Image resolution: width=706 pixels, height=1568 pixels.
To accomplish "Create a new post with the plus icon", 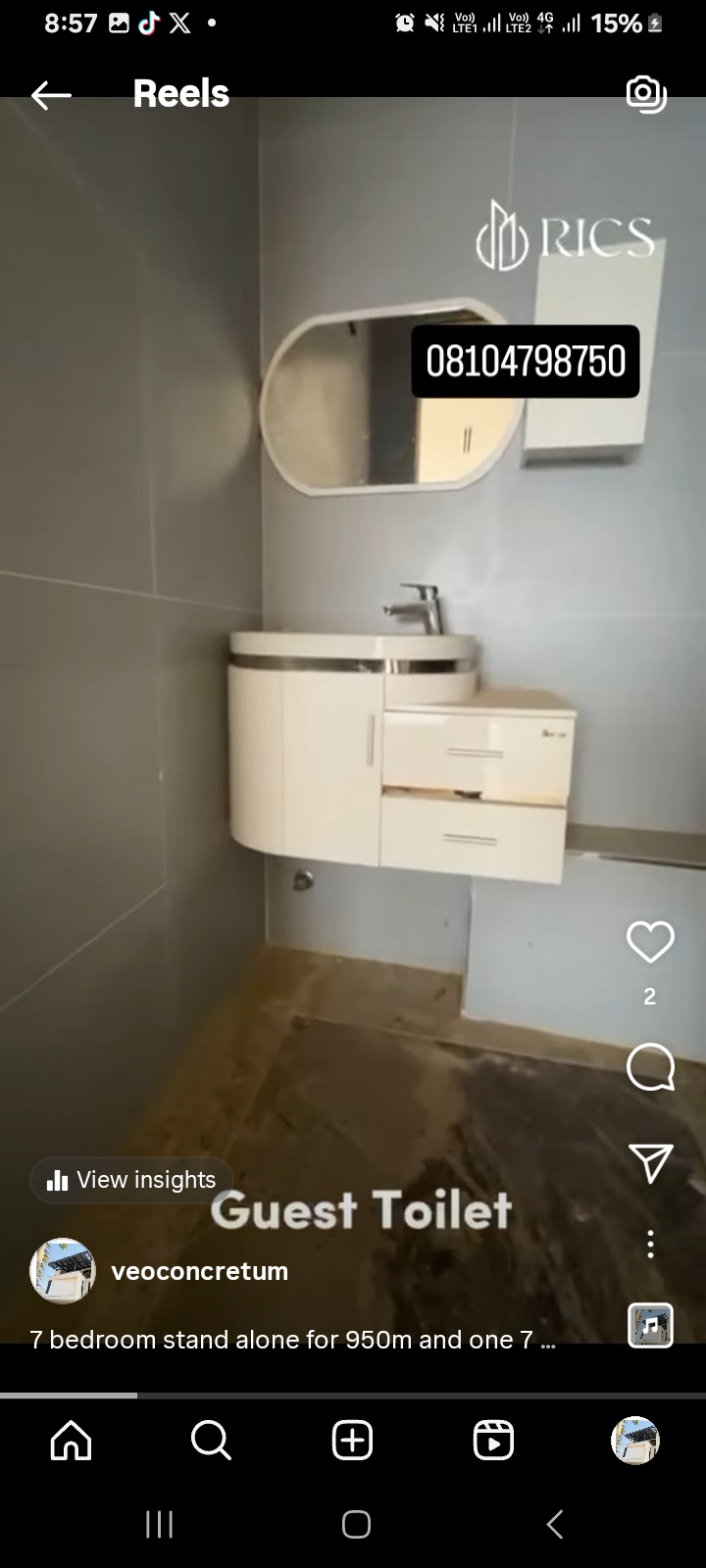I will [352, 1441].
